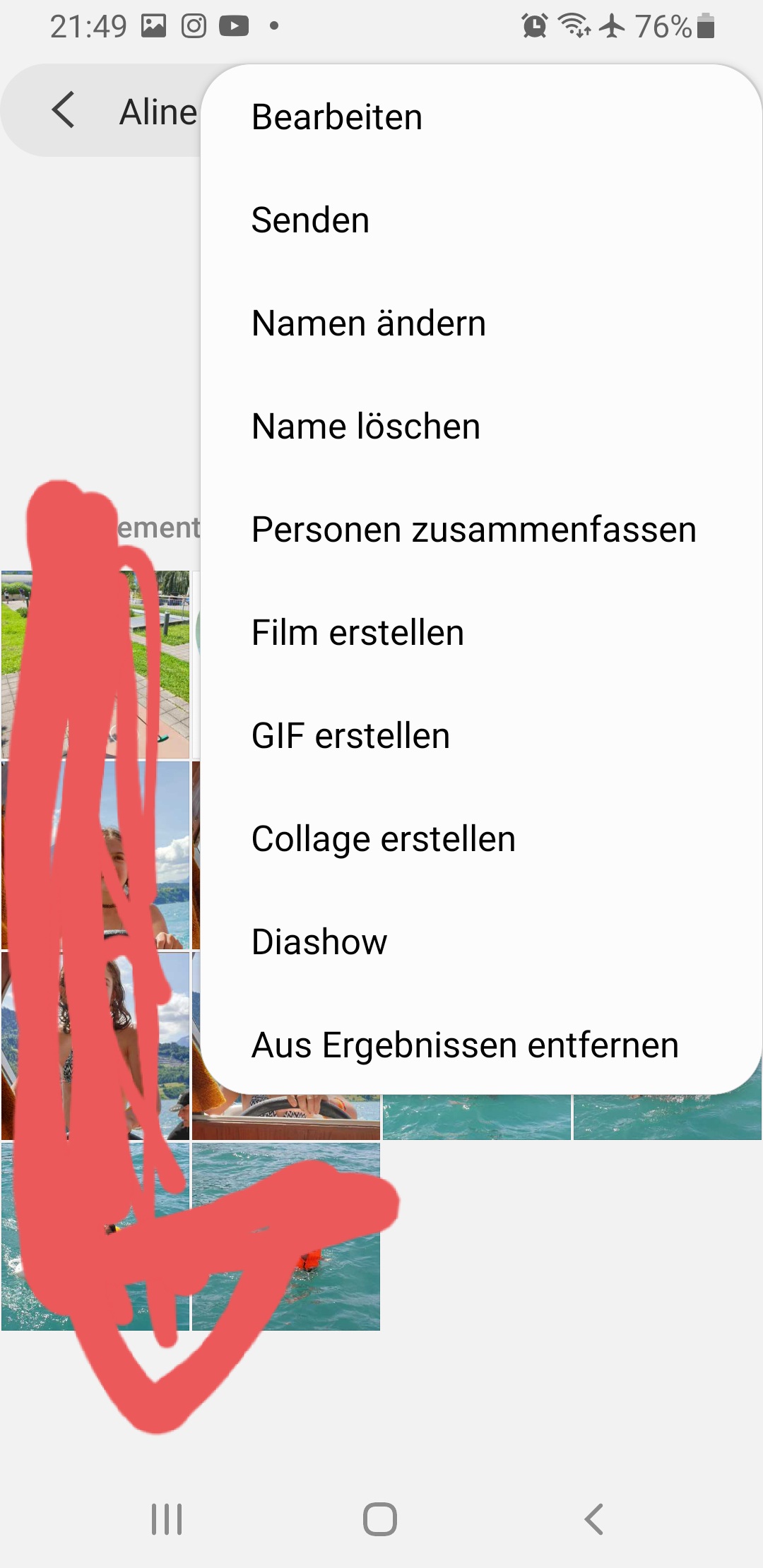
Task: Choose the Senden option
Action: pos(310,220)
